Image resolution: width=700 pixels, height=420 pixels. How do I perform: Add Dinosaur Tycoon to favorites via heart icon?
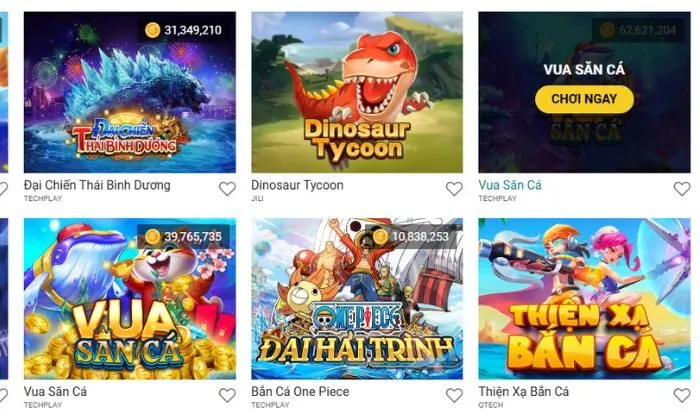coord(454,189)
